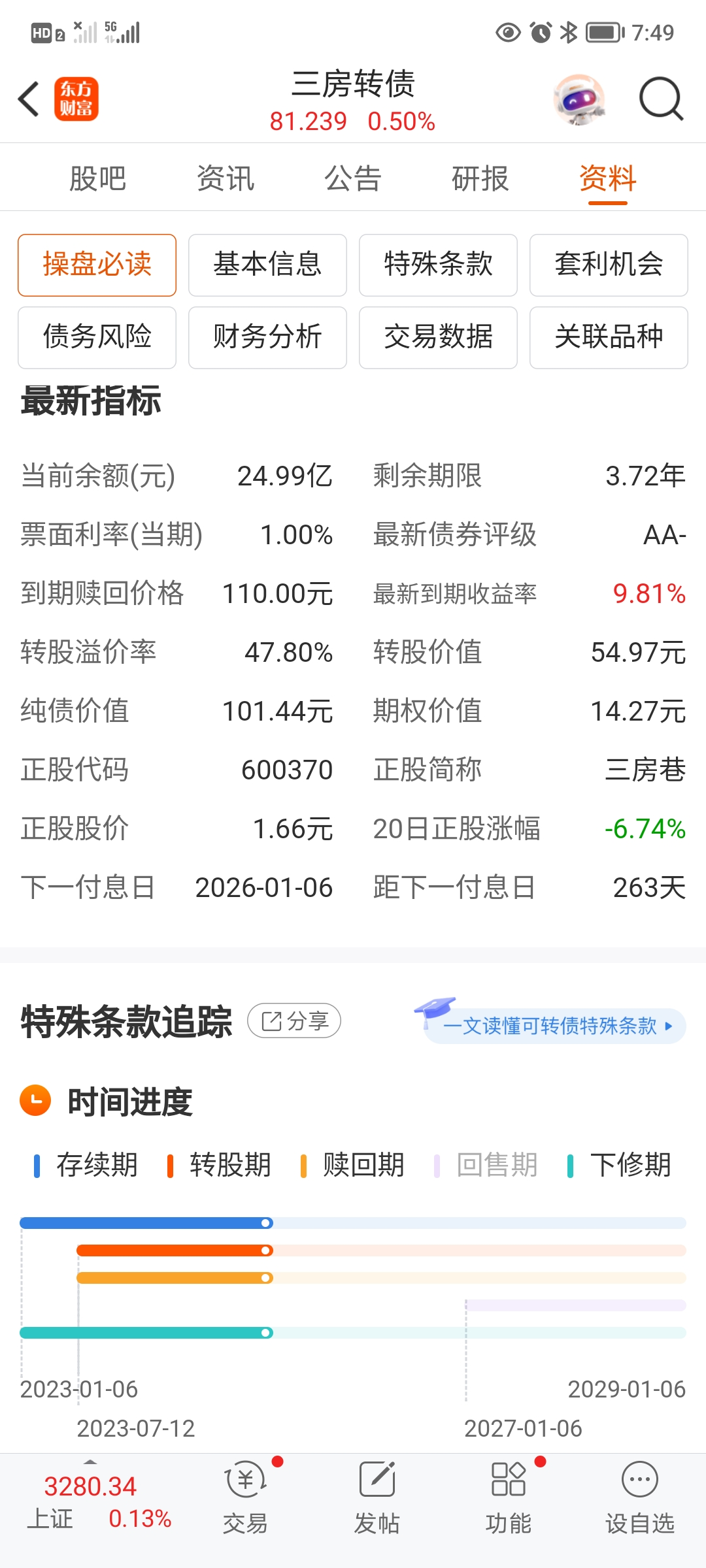Open the robot assistant avatar
Viewport: 706px width, 1568px height.
578,99
